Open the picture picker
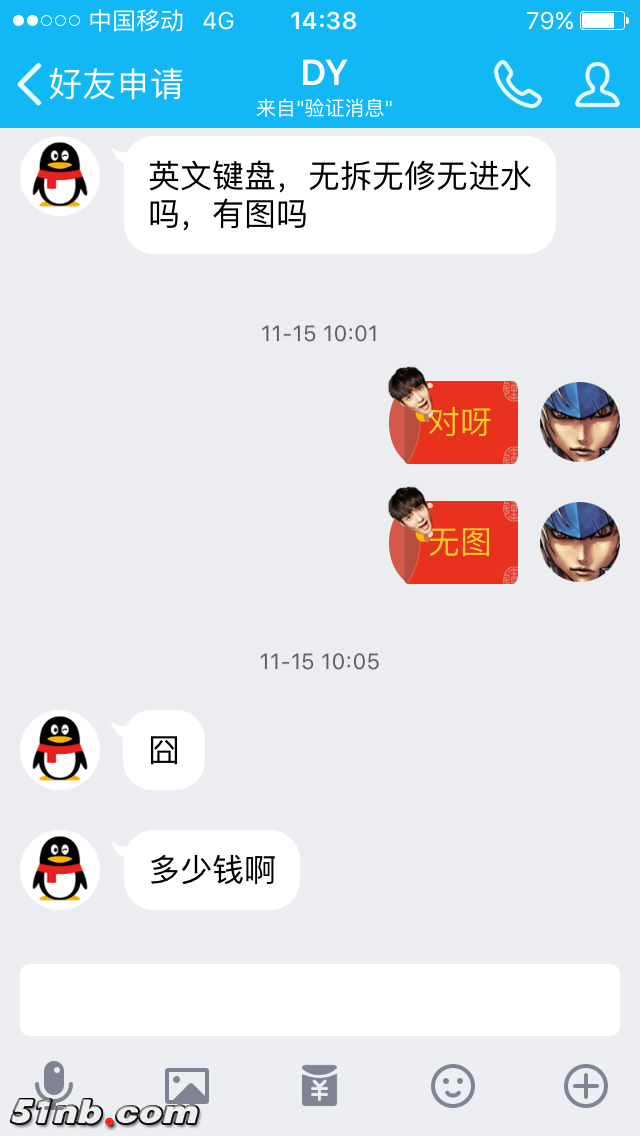The image size is (640, 1136). tap(187, 1085)
